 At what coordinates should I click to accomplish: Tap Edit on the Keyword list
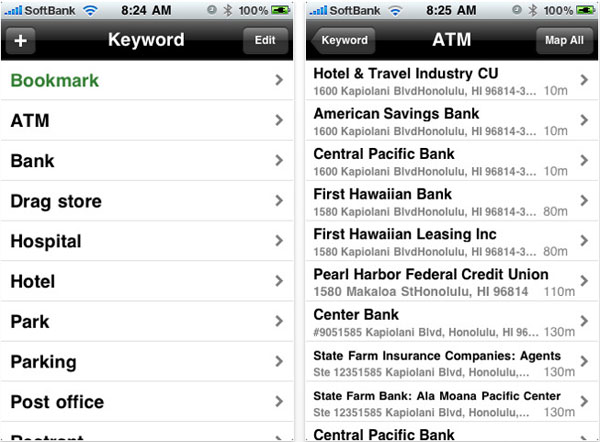[x=265, y=41]
